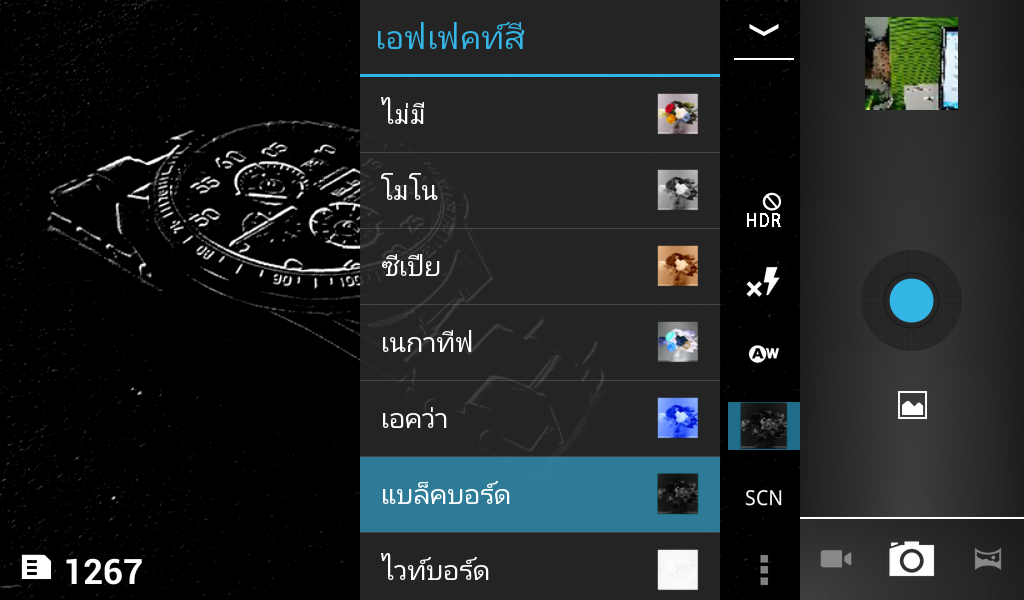This screenshot has height=600, width=1024.
Task: Select the แบล็คบอร์ด color effect
Action: pyautogui.click(x=539, y=494)
